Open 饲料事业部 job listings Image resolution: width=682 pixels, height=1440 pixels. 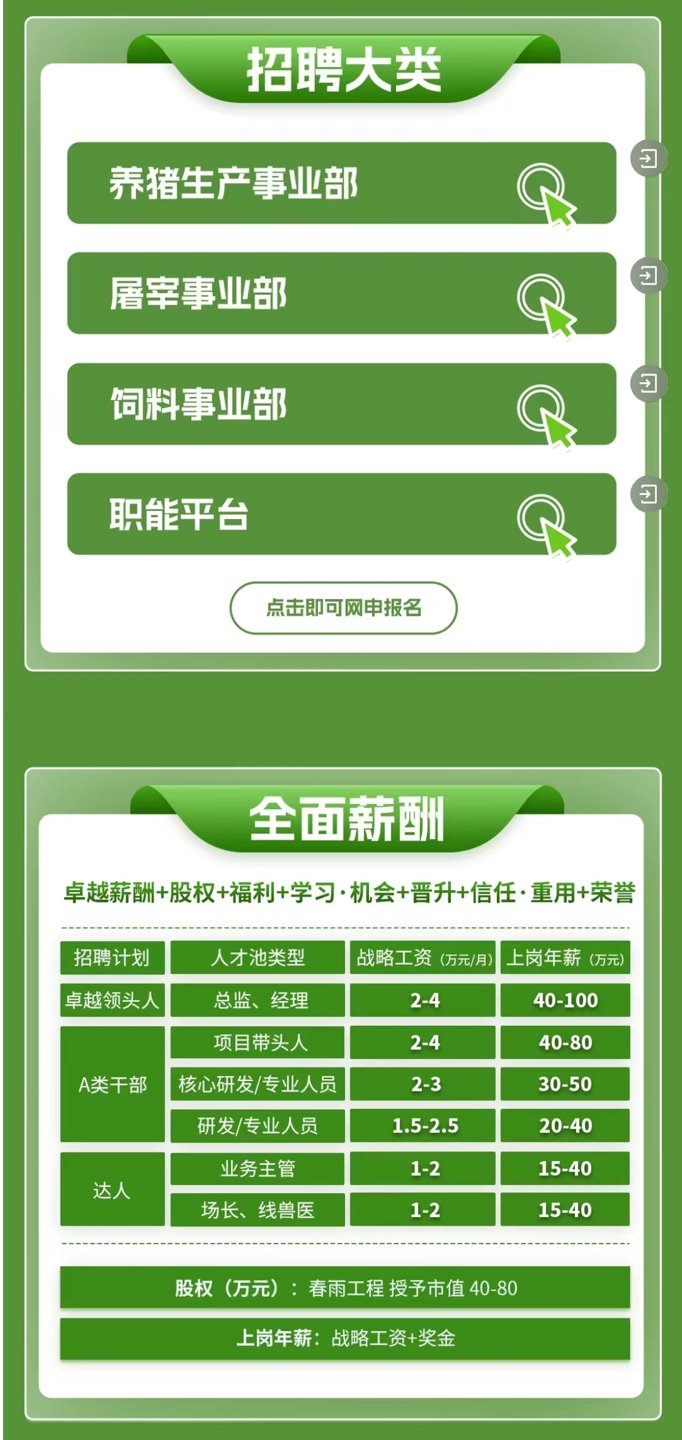click(x=341, y=404)
